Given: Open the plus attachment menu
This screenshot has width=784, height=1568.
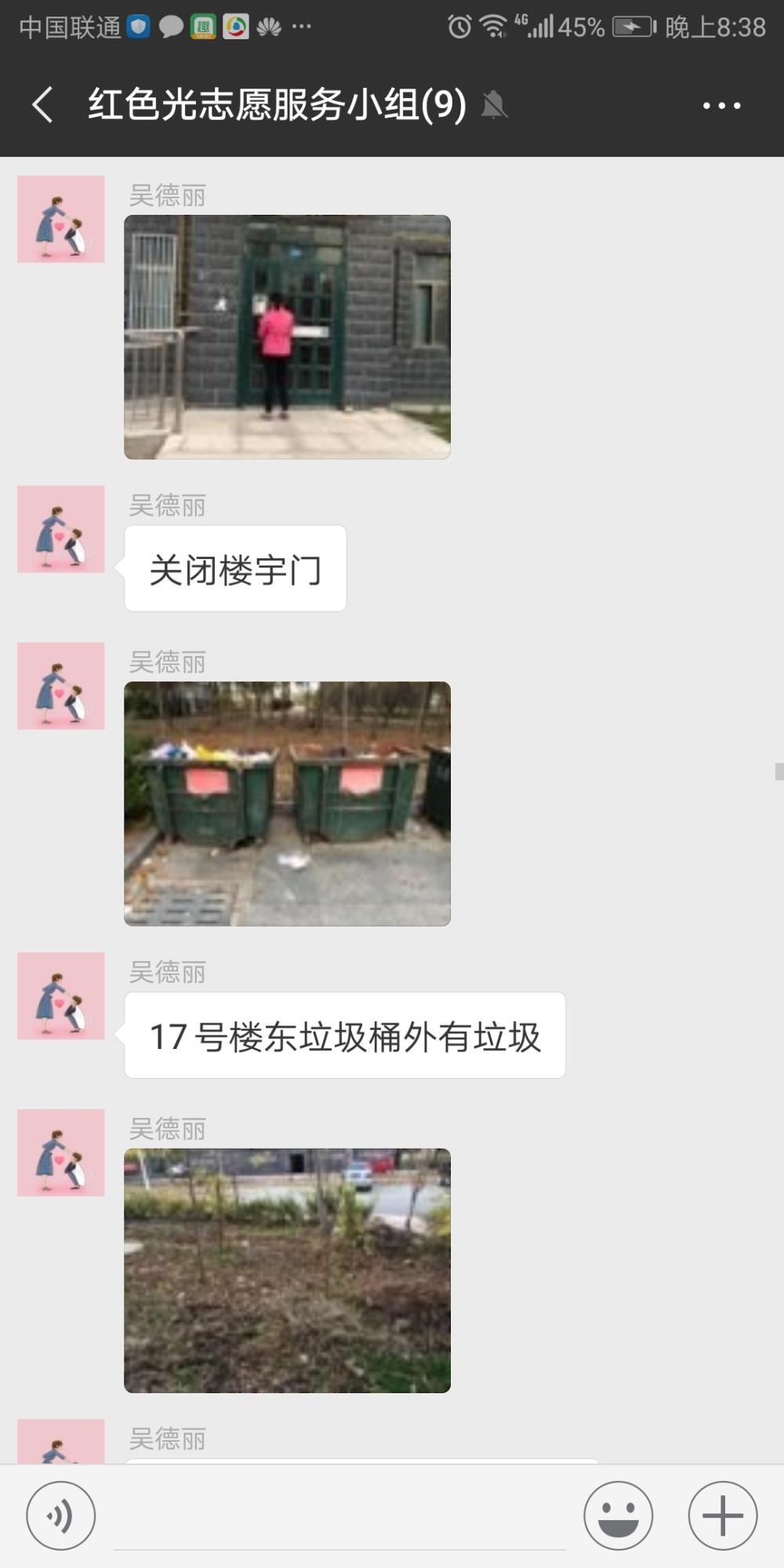Looking at the screenshot, I should pos(722,1515).
